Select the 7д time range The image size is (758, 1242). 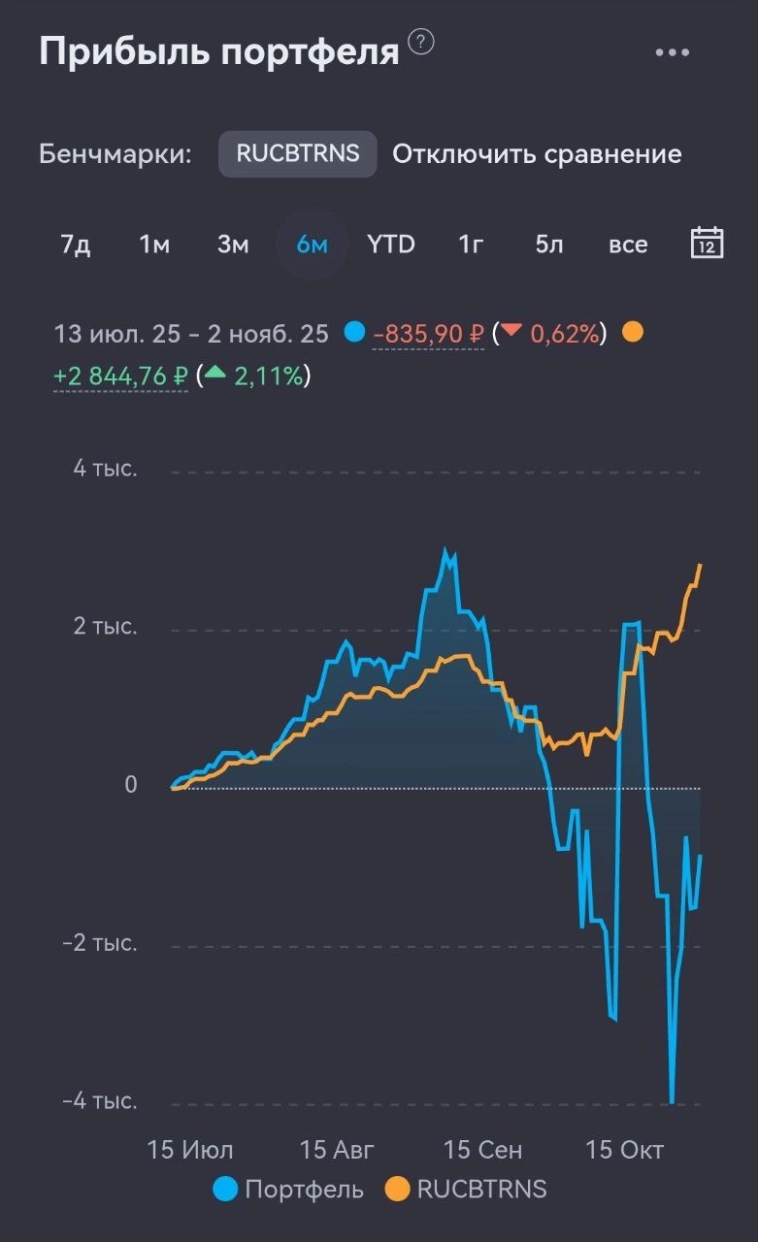pyautogui.click(x=75, y=244)
